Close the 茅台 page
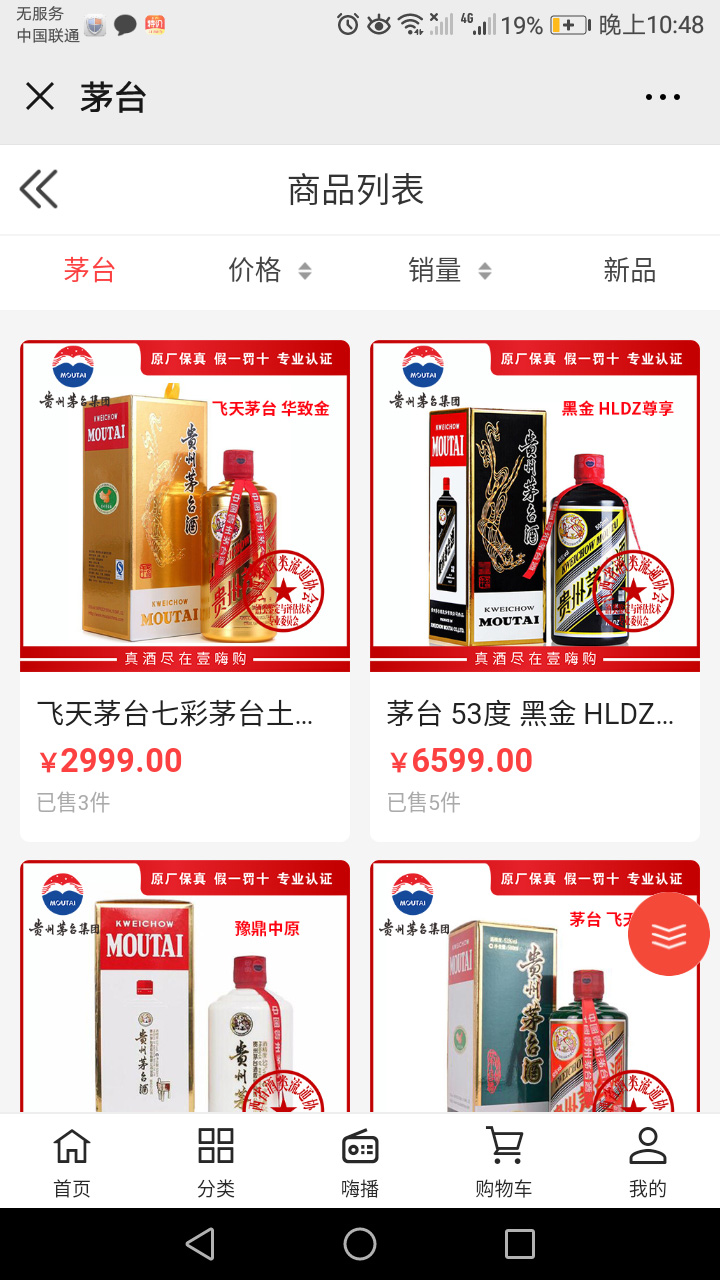The height and width of the screenshot is (1280, 720). pos(40,97)
